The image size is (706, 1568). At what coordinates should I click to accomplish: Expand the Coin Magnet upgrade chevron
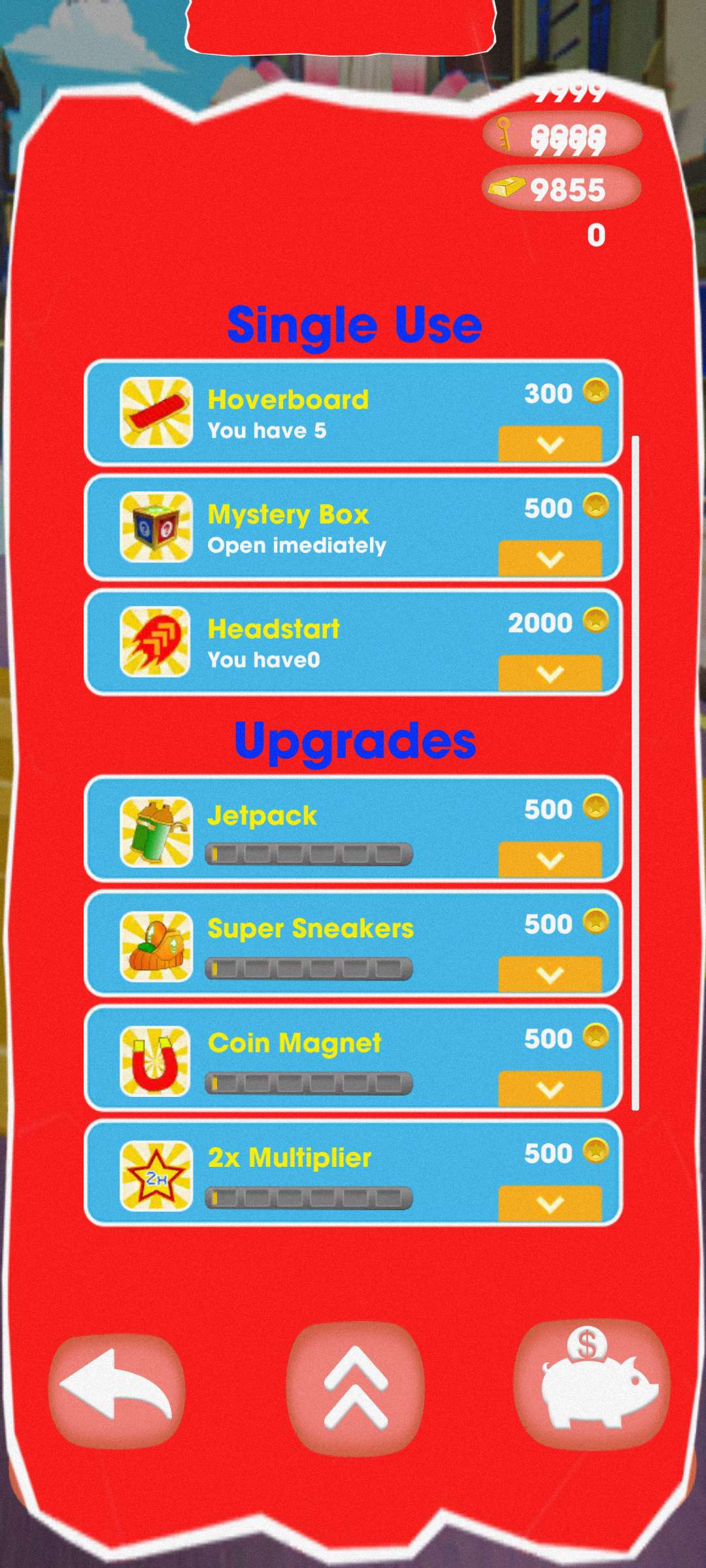point(550,1089)
